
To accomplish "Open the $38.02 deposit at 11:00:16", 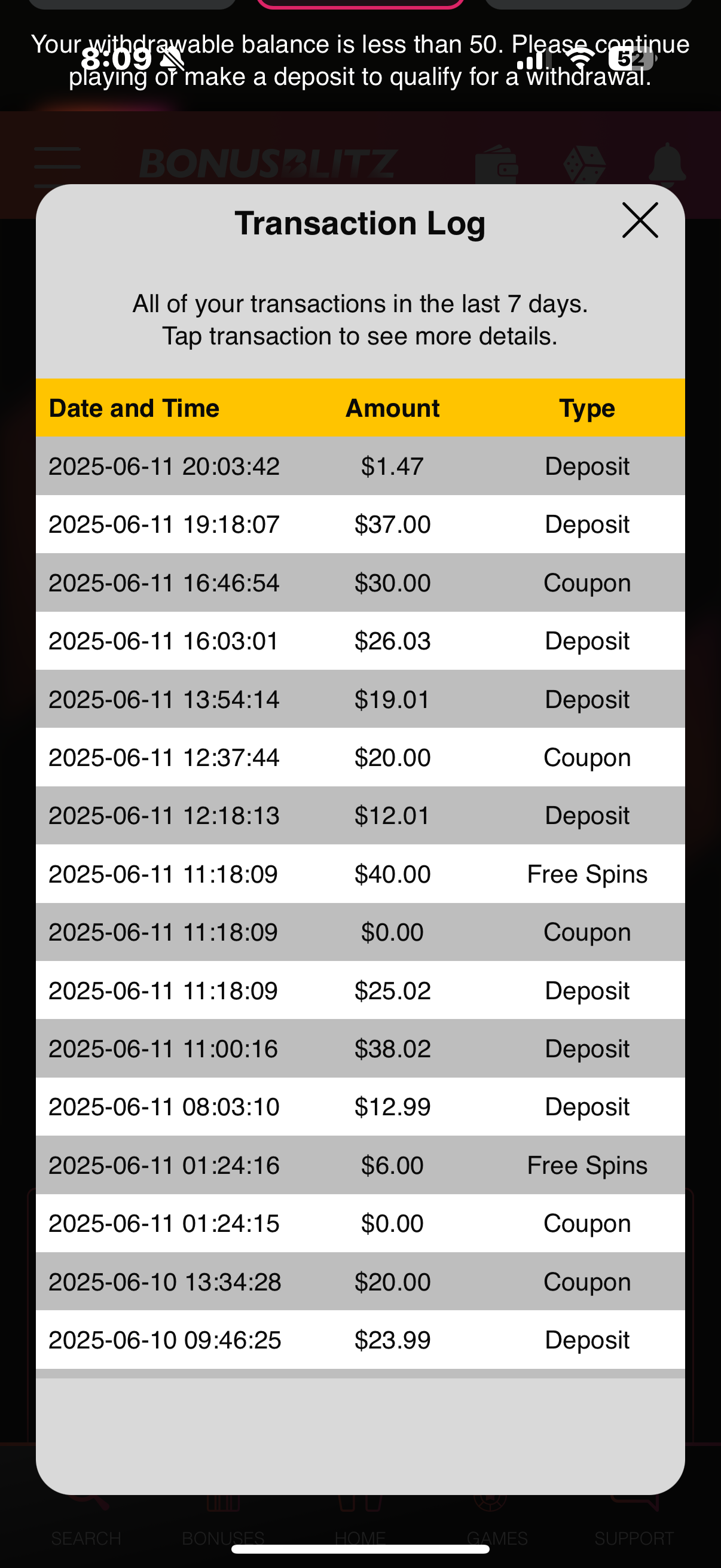I will tap(360, 1049).
